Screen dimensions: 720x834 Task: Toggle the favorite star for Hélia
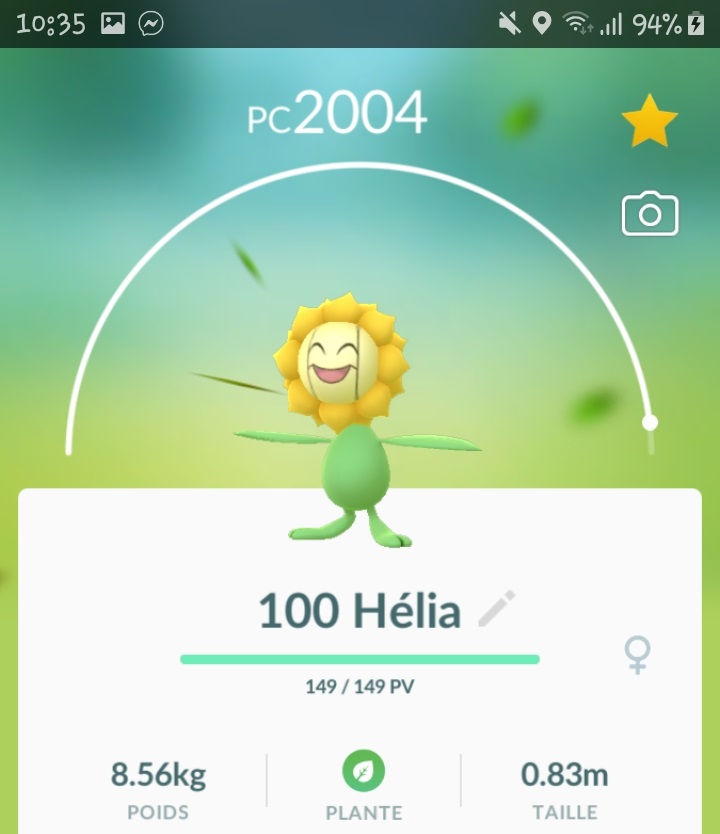pyautogui.click(x=649, y=122)
